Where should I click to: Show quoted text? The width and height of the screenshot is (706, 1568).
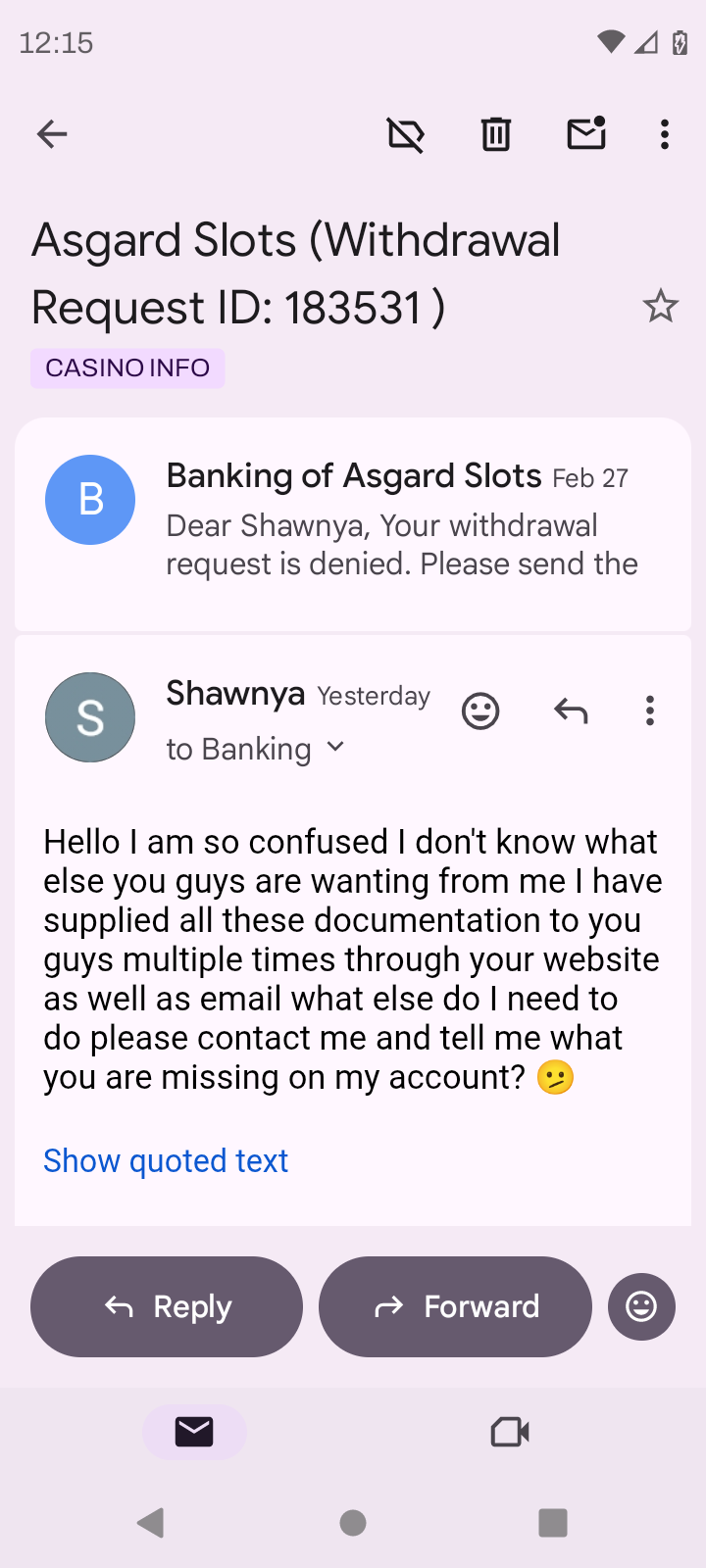[x=166, y=1161]
